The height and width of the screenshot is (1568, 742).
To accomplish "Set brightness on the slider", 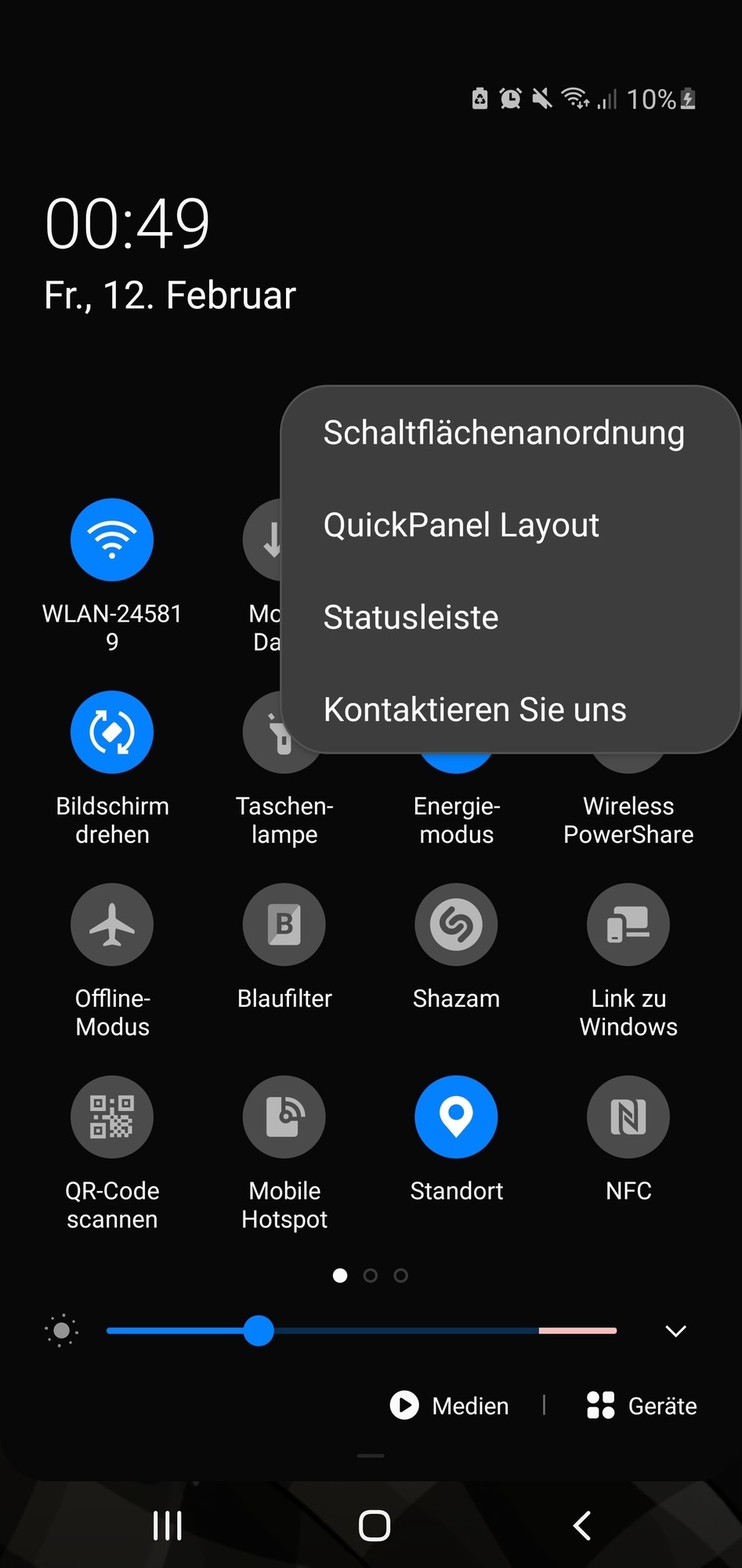I will pyautogui.click(x=360, y=1330).
